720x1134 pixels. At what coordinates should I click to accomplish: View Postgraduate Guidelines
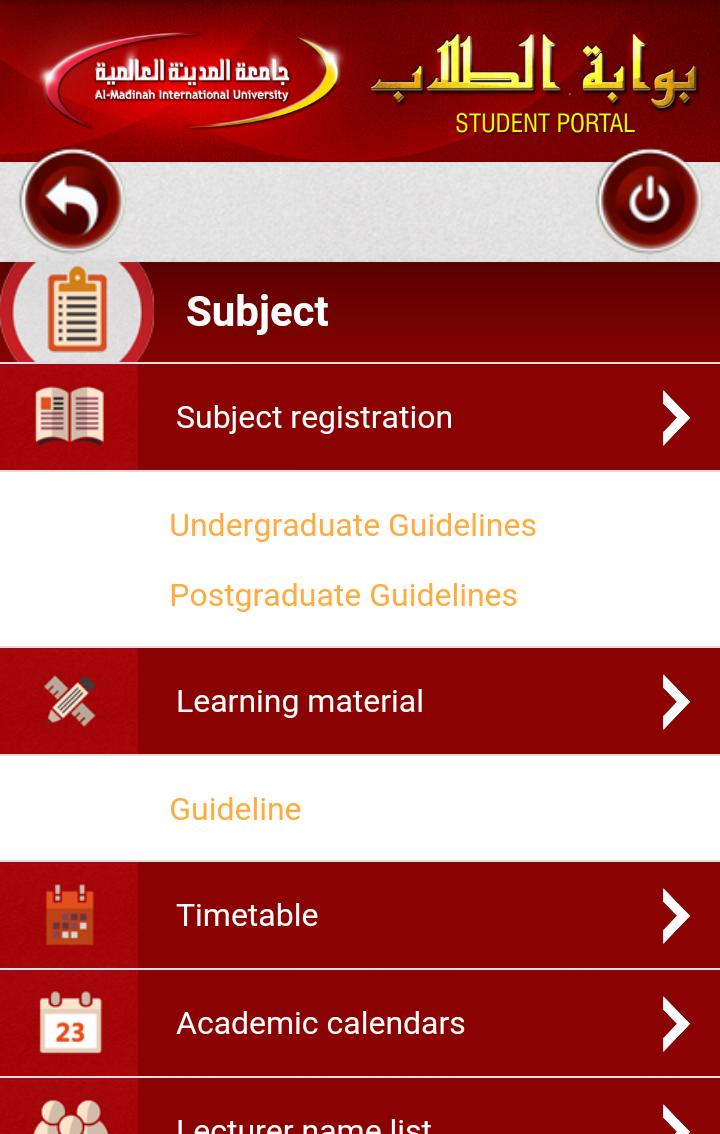(343, 595)
